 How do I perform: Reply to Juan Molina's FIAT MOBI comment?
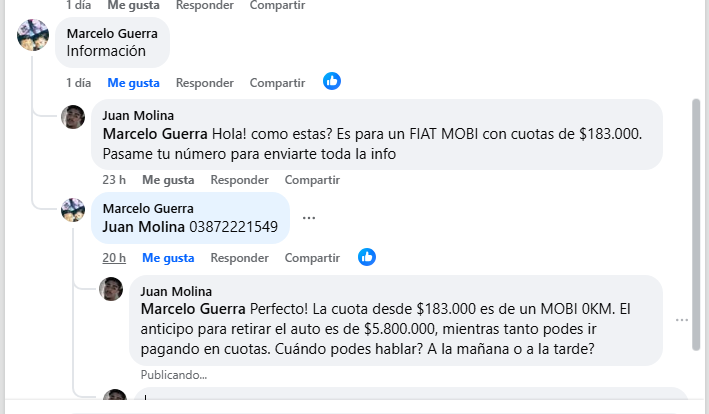pos(239,180)
